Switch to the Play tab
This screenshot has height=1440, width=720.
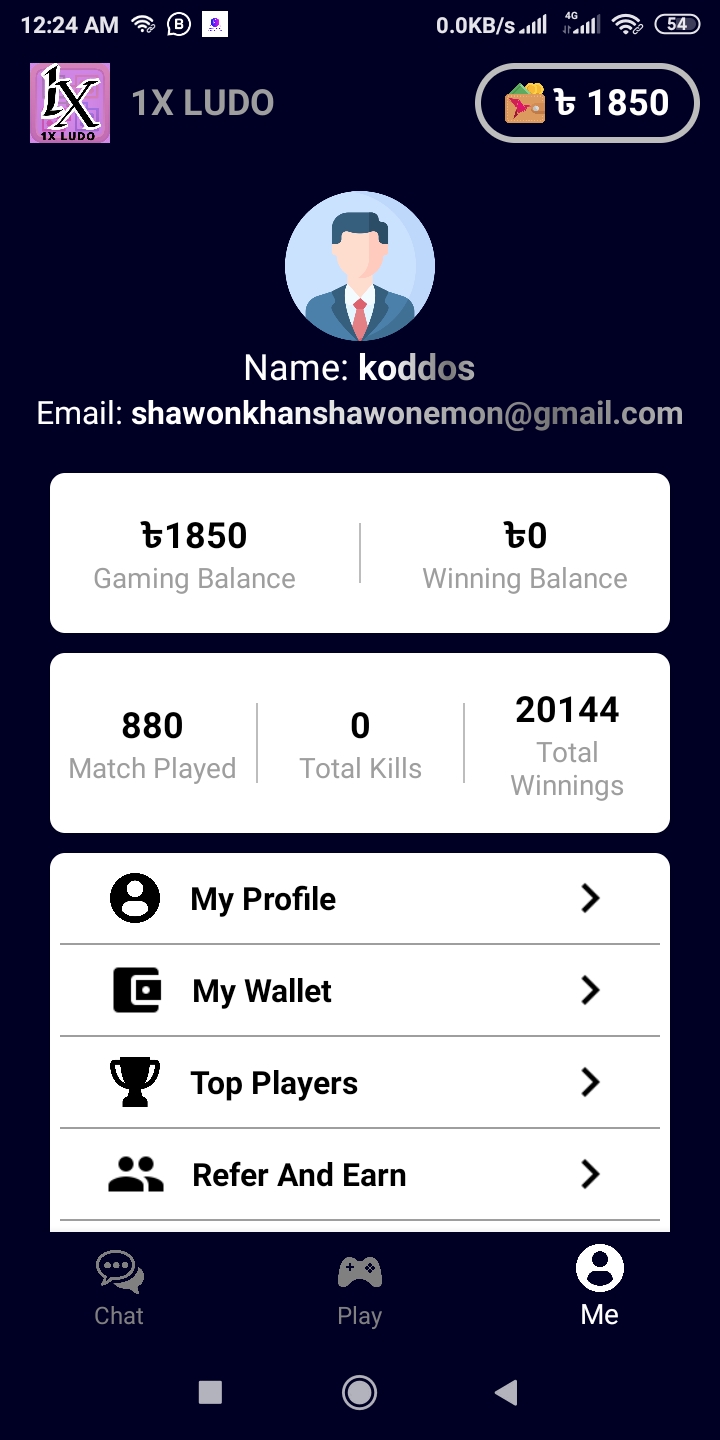[x=359, y=1288]
